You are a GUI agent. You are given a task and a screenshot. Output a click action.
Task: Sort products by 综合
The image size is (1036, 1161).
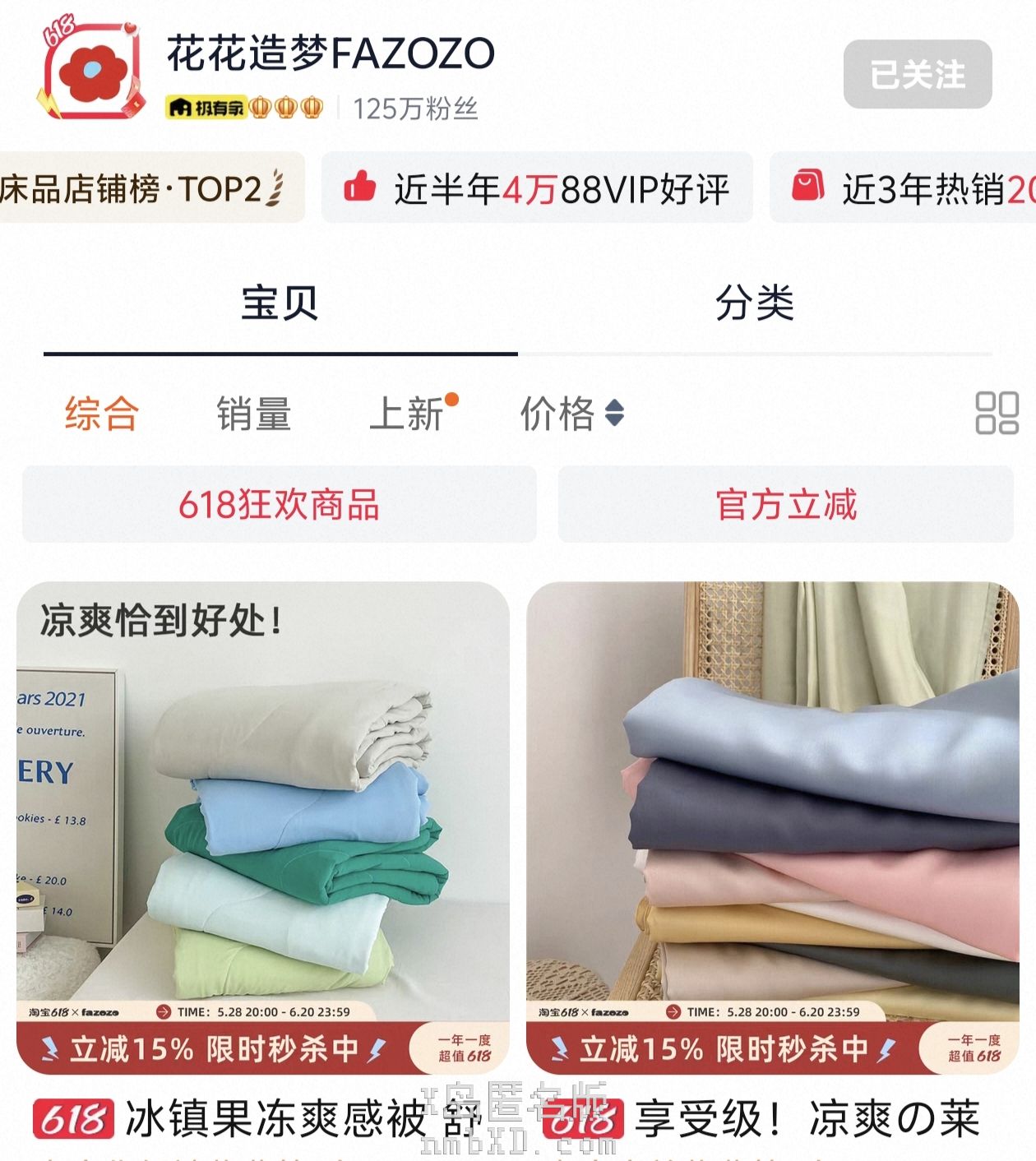(x=102, y=413)
